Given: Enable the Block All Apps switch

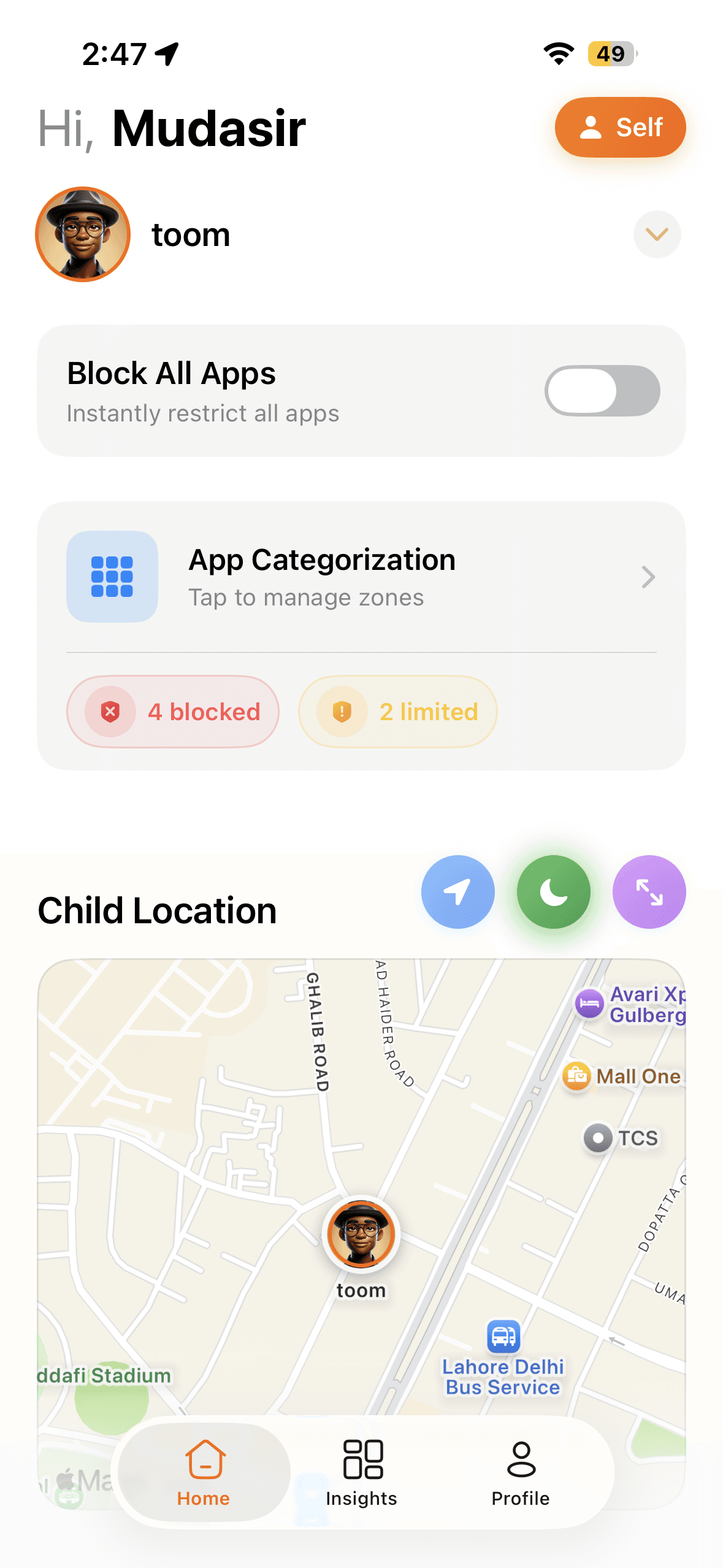Looking at the screenshot, I should tap(602, 391).
